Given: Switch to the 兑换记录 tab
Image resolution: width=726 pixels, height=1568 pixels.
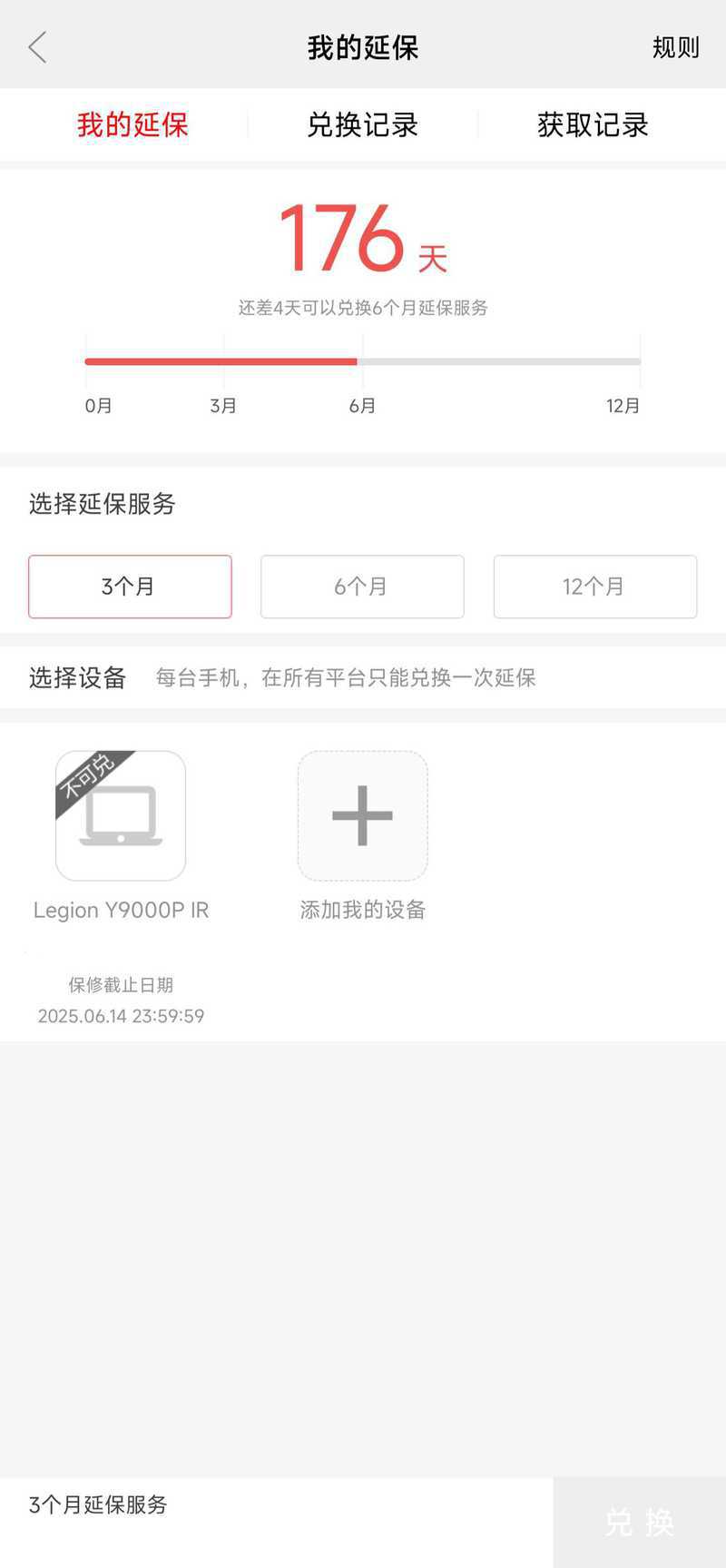Looking at the screenshot, I should pyautogui.click(x=362, y=125).
